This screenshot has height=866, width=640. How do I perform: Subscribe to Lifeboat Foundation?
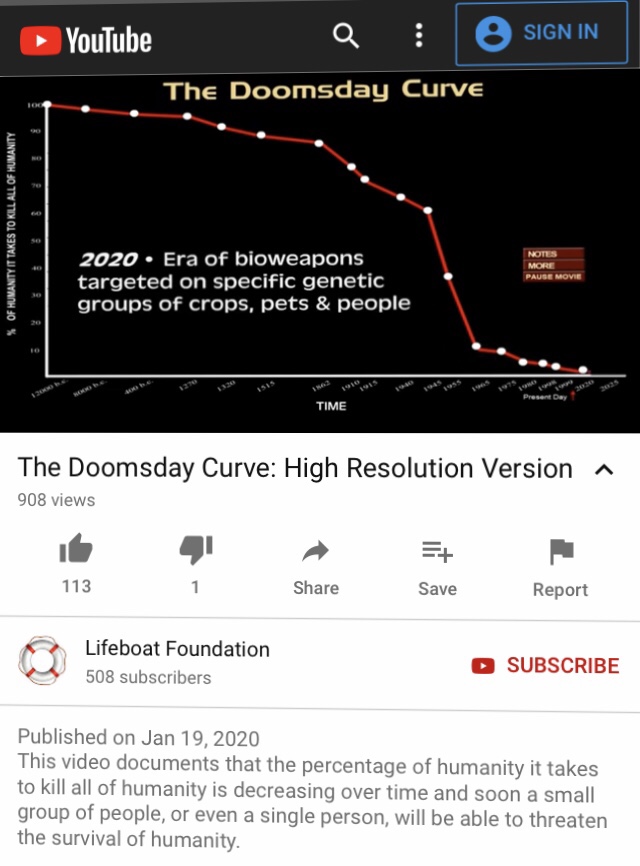coord(545,665)
